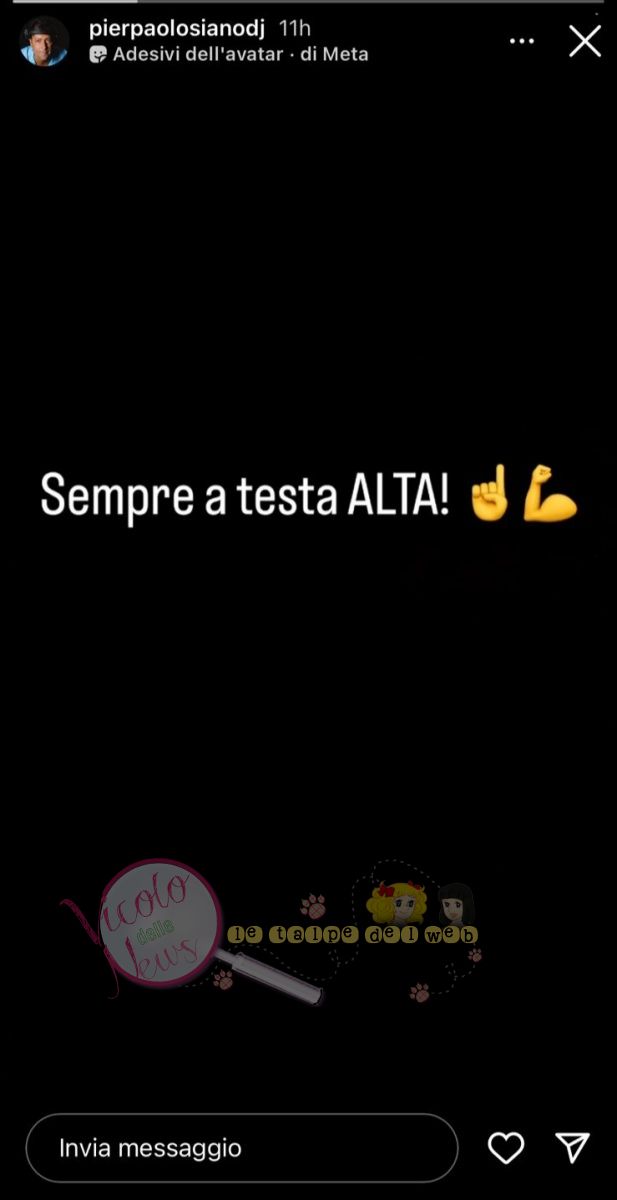Open the three-dot overflow menu
617x1200 pixels.
(522, 41)
